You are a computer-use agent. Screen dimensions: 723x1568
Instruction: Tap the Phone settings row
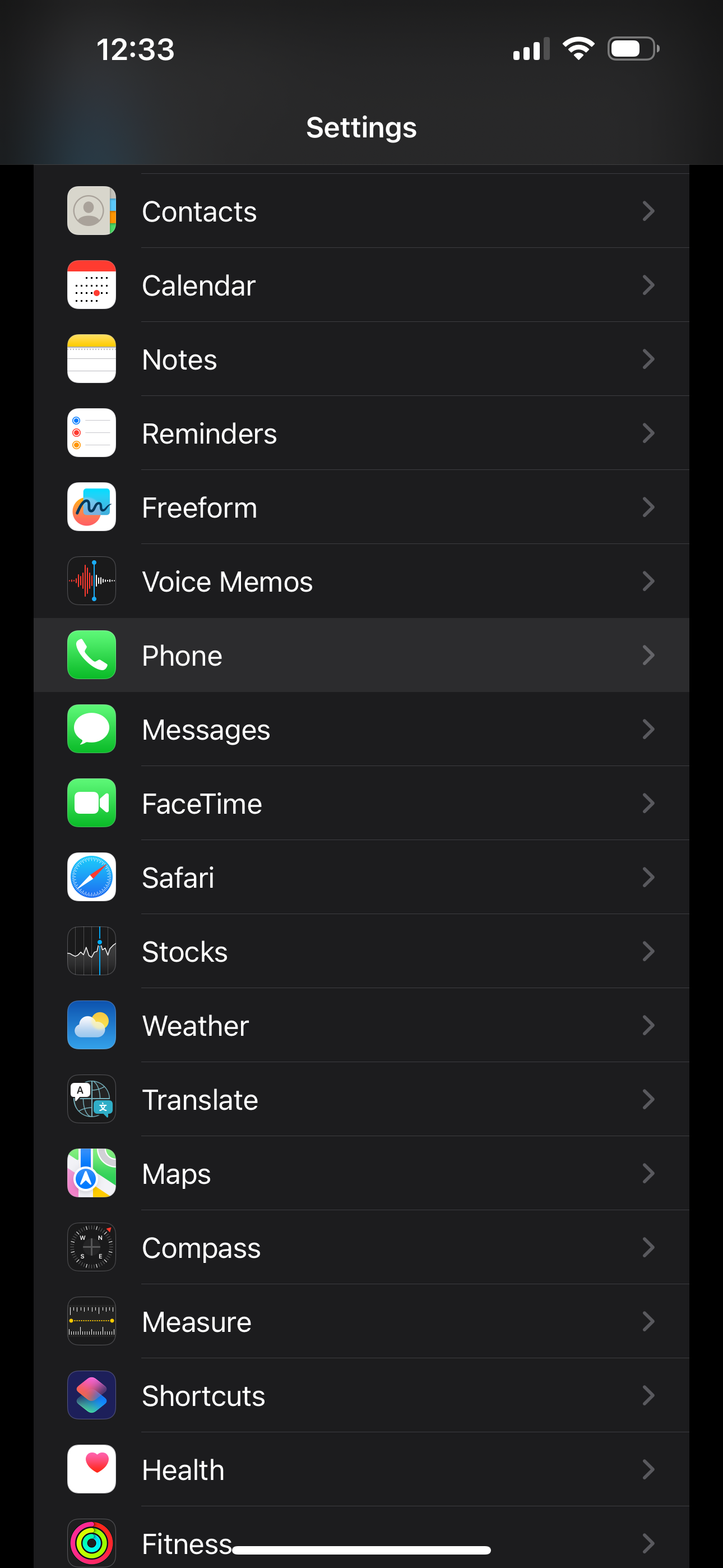(361, 656)
